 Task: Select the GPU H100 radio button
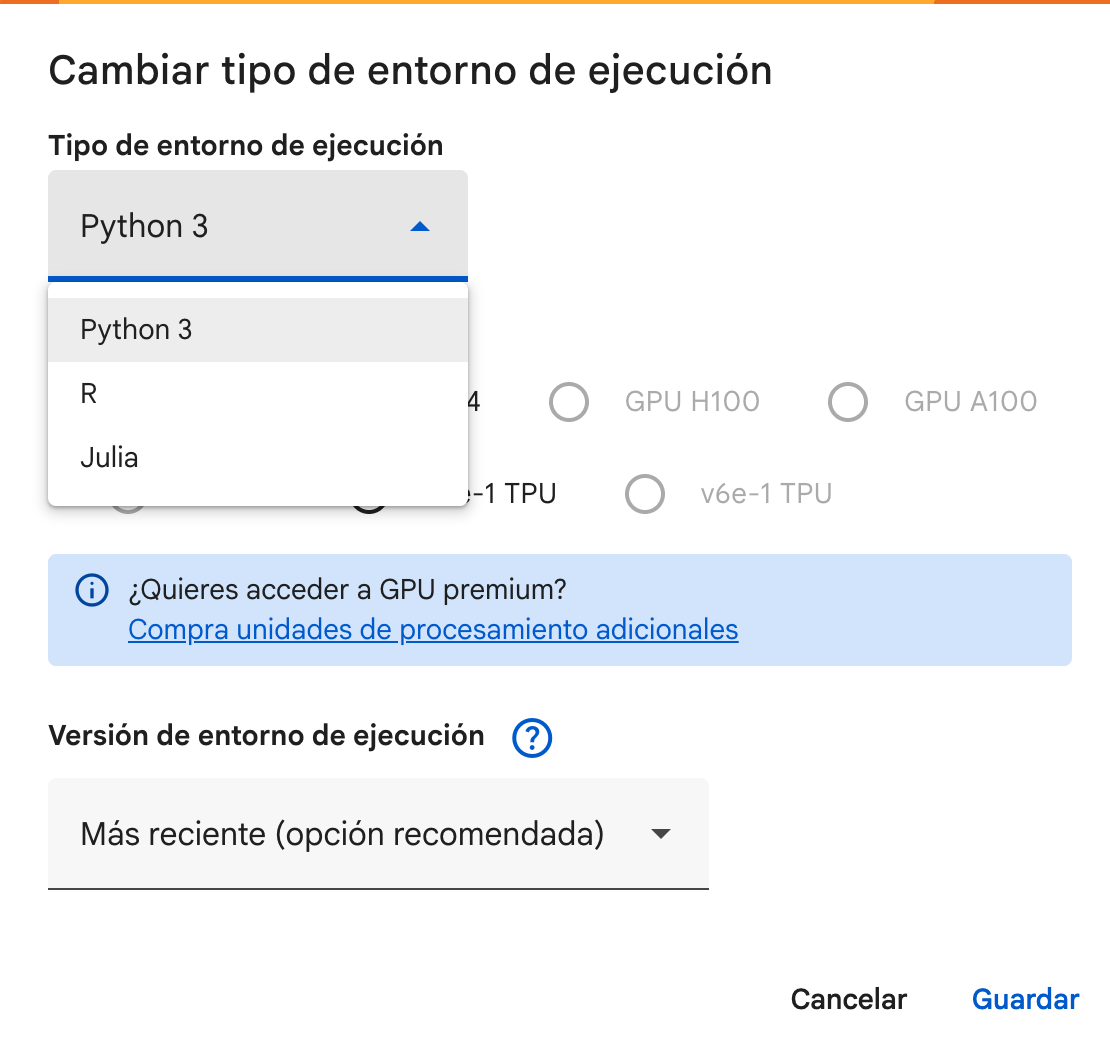[x=569, y=402]
